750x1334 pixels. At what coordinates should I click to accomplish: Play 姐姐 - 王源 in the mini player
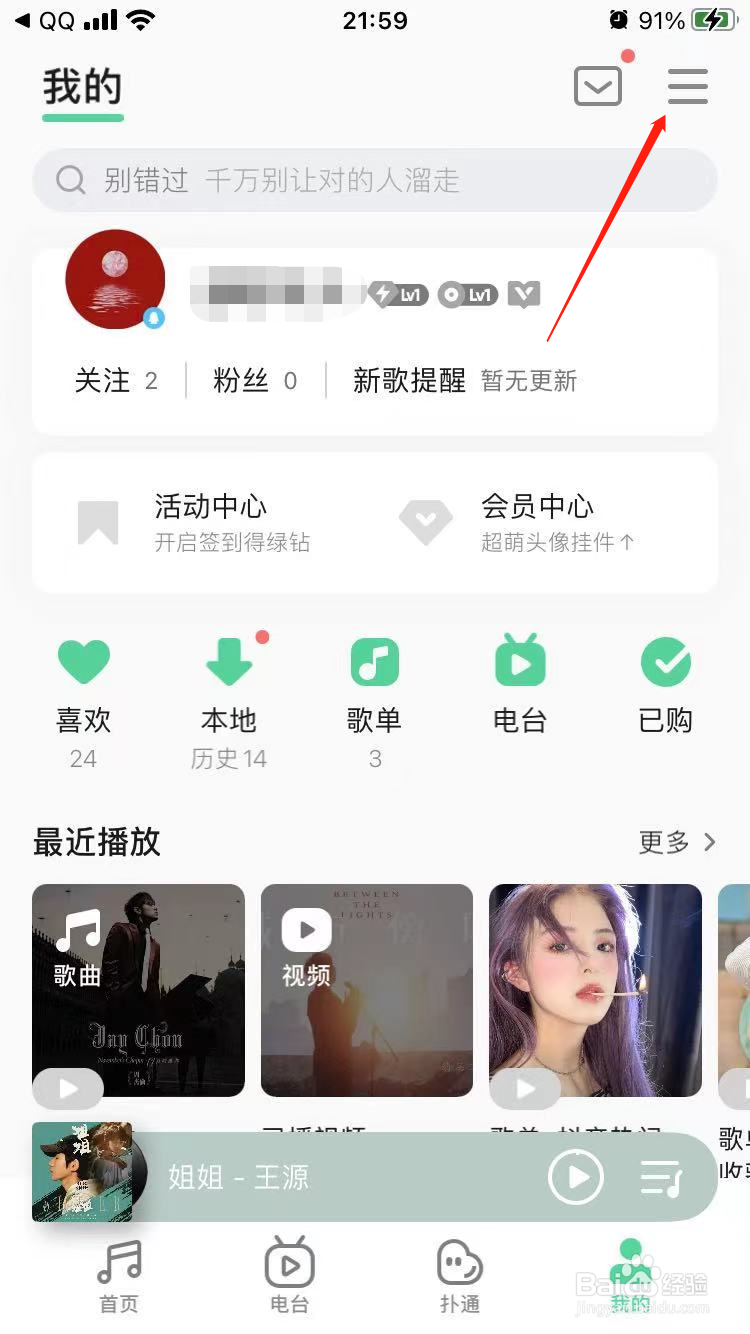point(577,1177)
